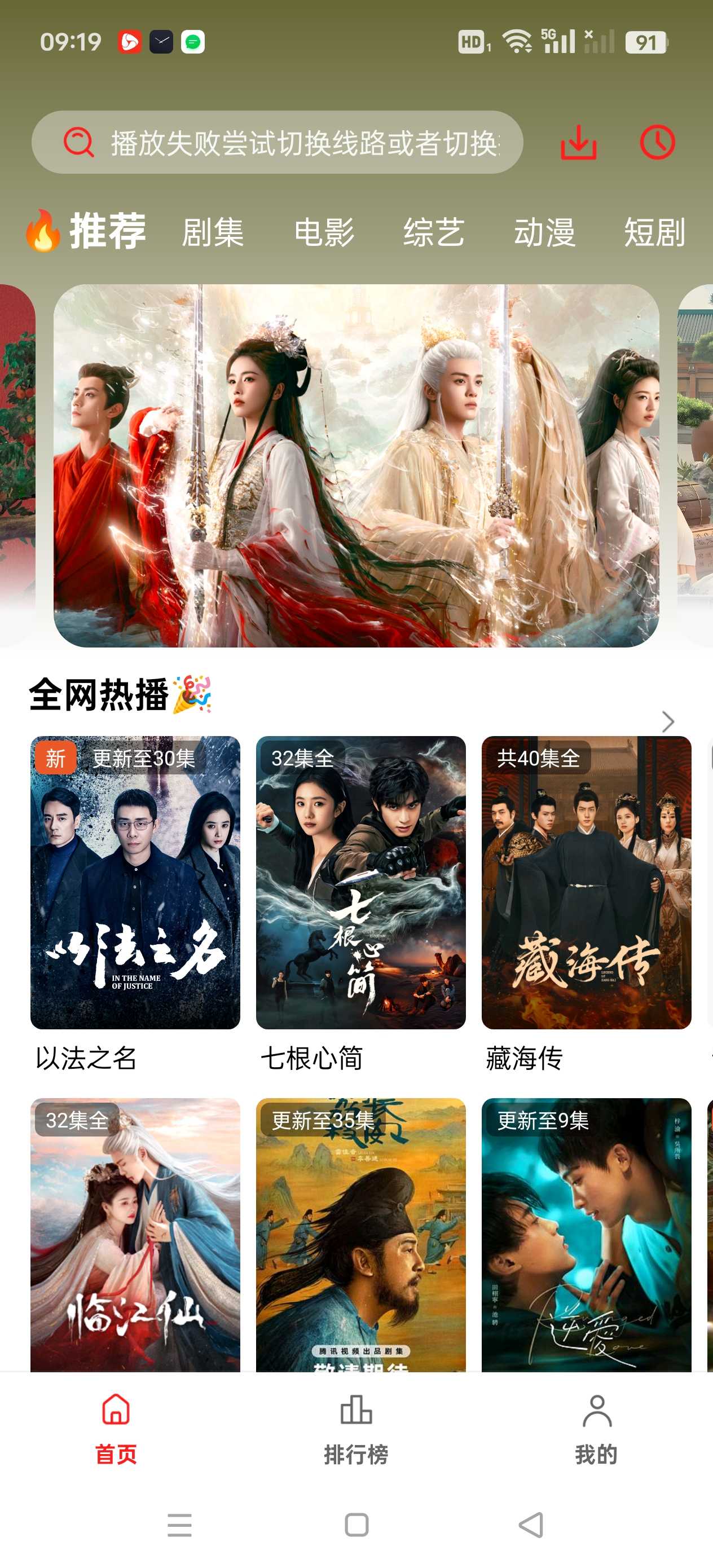The height and width of the screenshot is (1568, 713).
Task: Switch to the 剧集 tab
Action: 213,232
